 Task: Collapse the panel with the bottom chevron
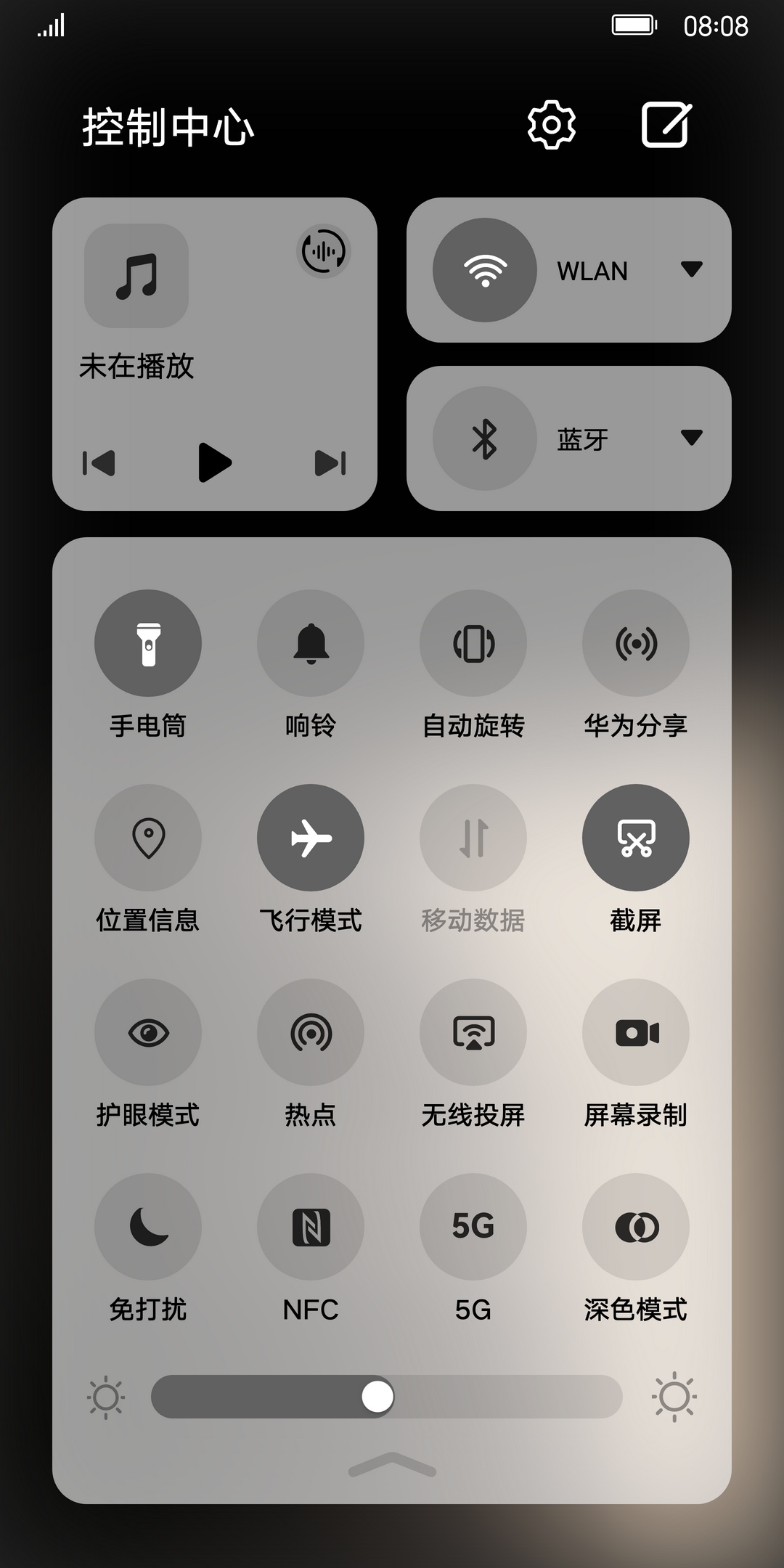pos(392,1465)
